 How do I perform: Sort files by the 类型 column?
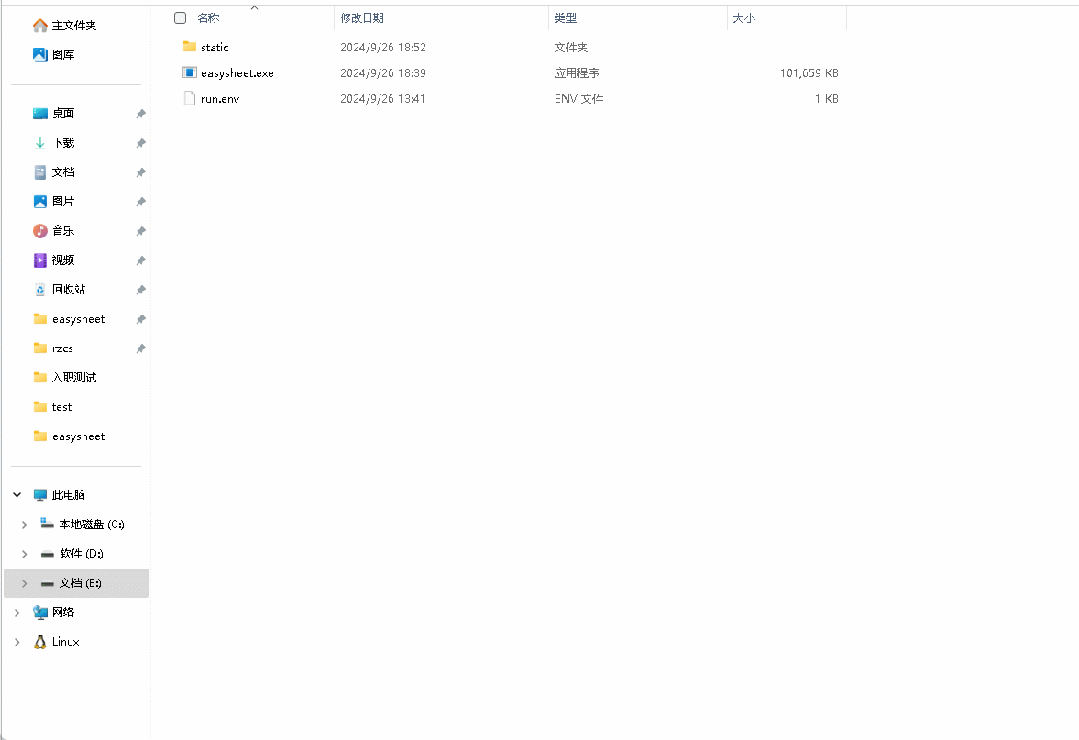(566, 18)
